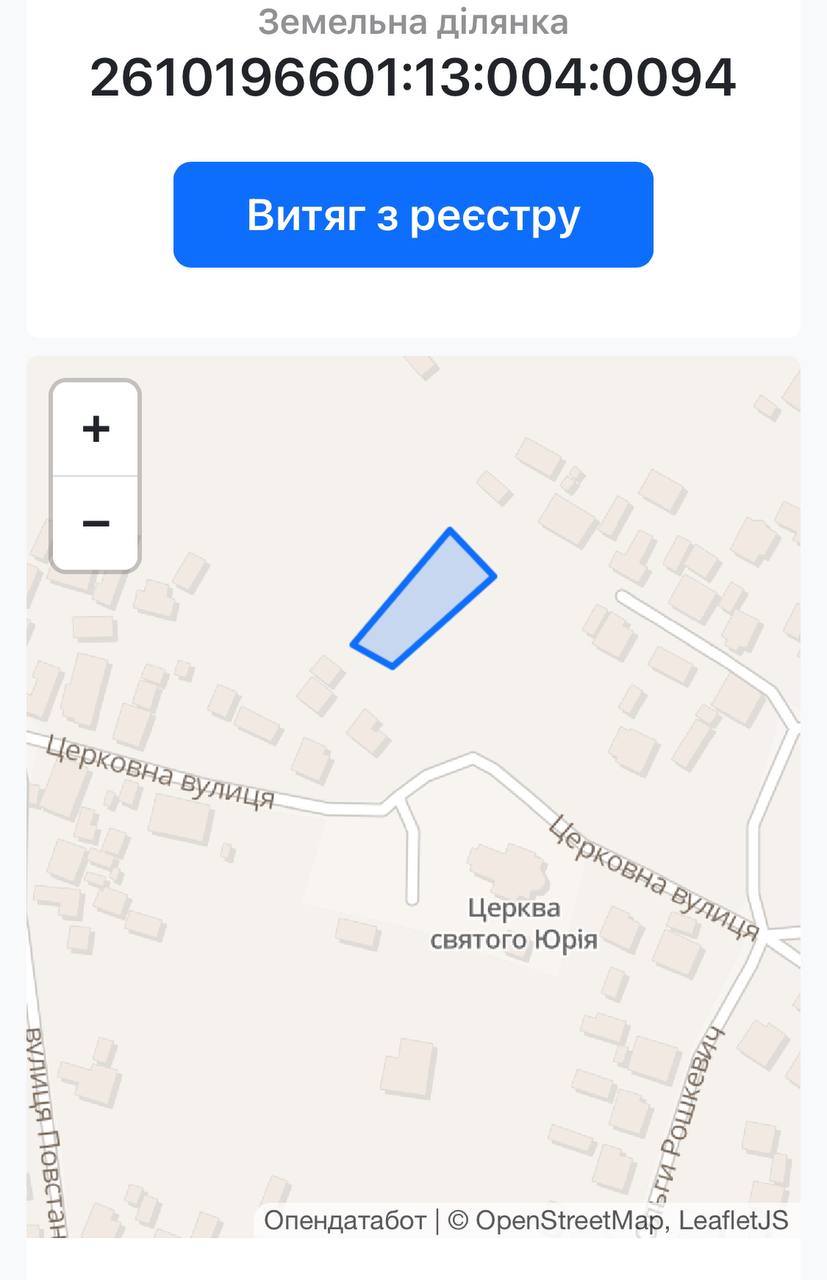Open the Витяг з реєстру button

click(413, 215)
